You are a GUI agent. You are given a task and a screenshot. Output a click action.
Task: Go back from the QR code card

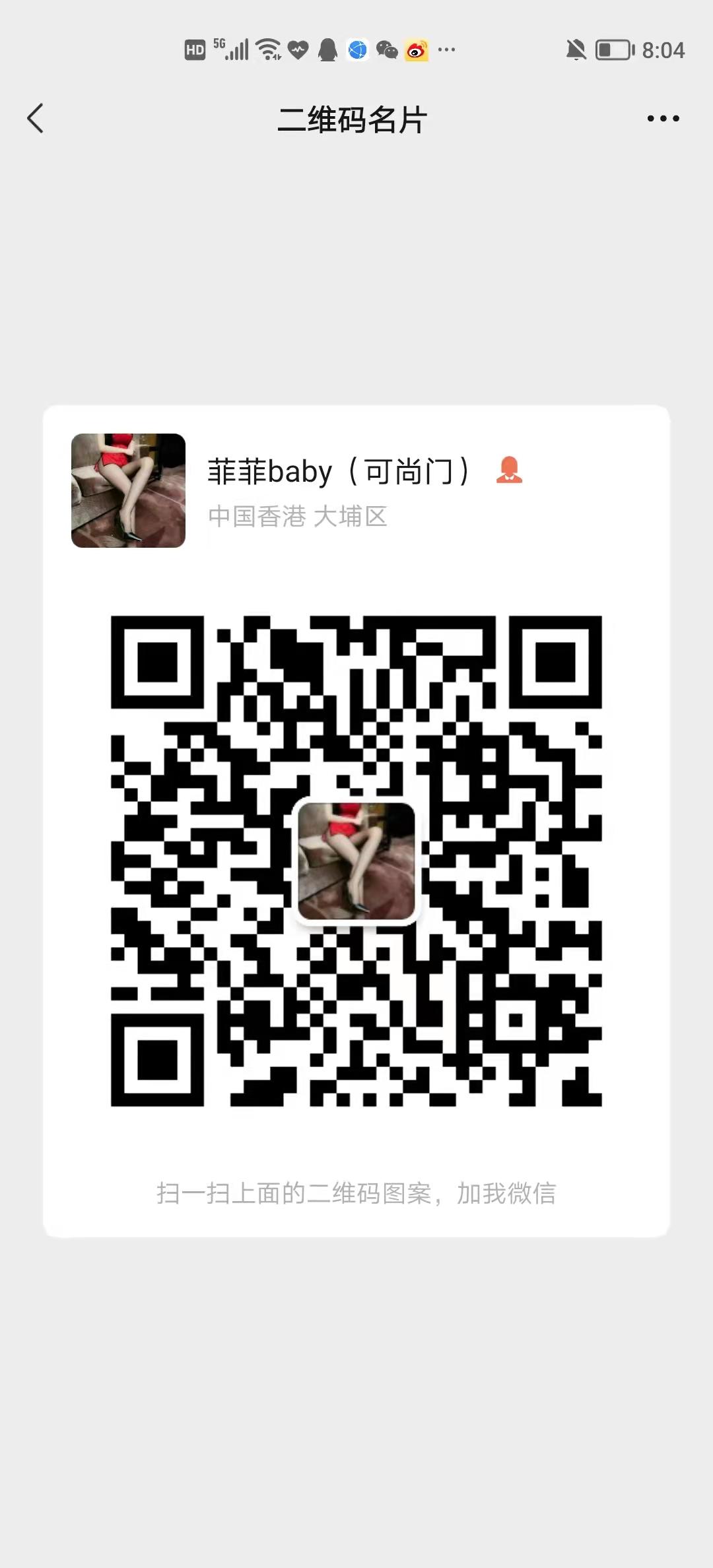(36, 119)
